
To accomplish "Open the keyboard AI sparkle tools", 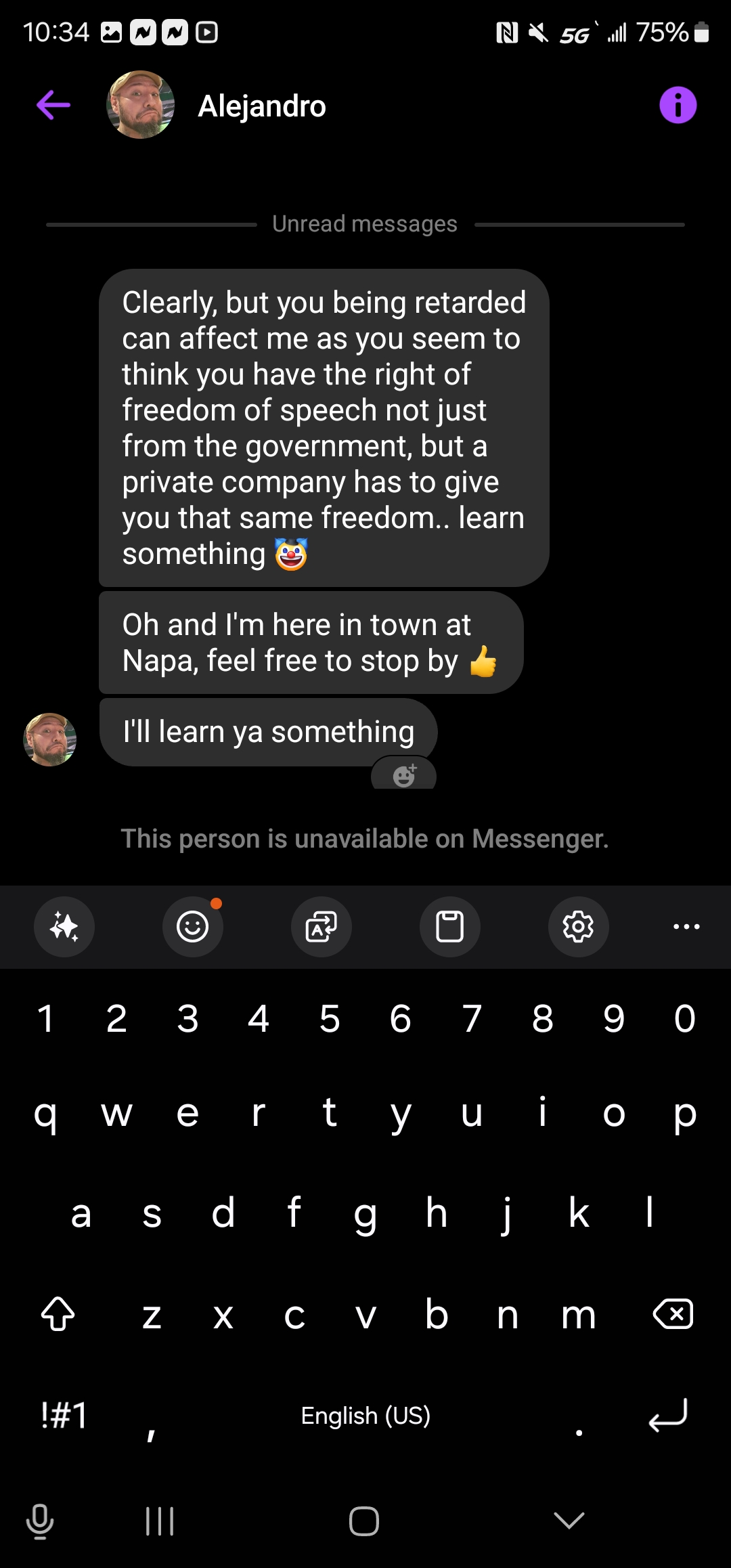I will pyautogui.click(x=64, y=926).
